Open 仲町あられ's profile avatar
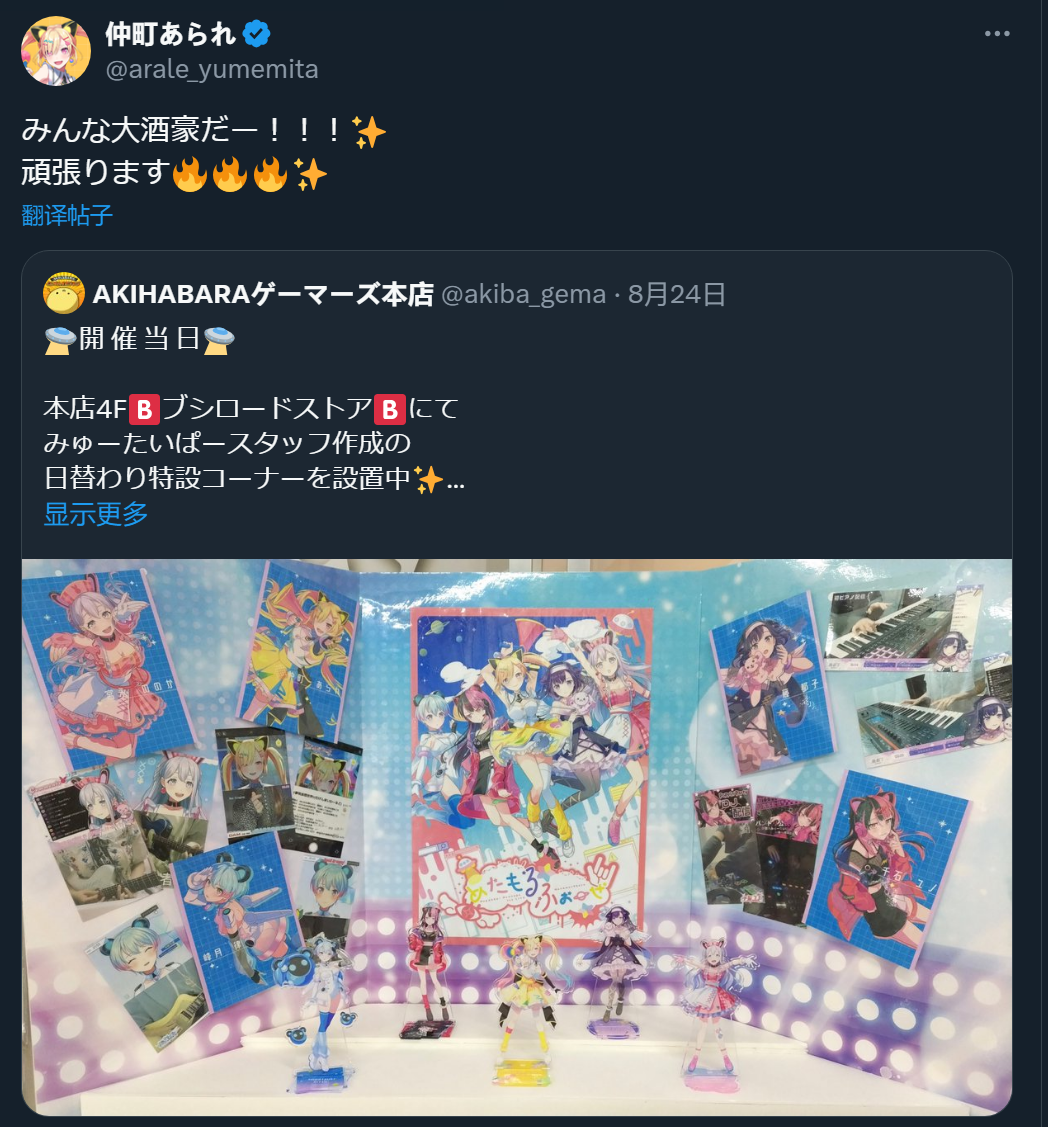Viewport: 1048px width, 1127px height. (56, 51)
